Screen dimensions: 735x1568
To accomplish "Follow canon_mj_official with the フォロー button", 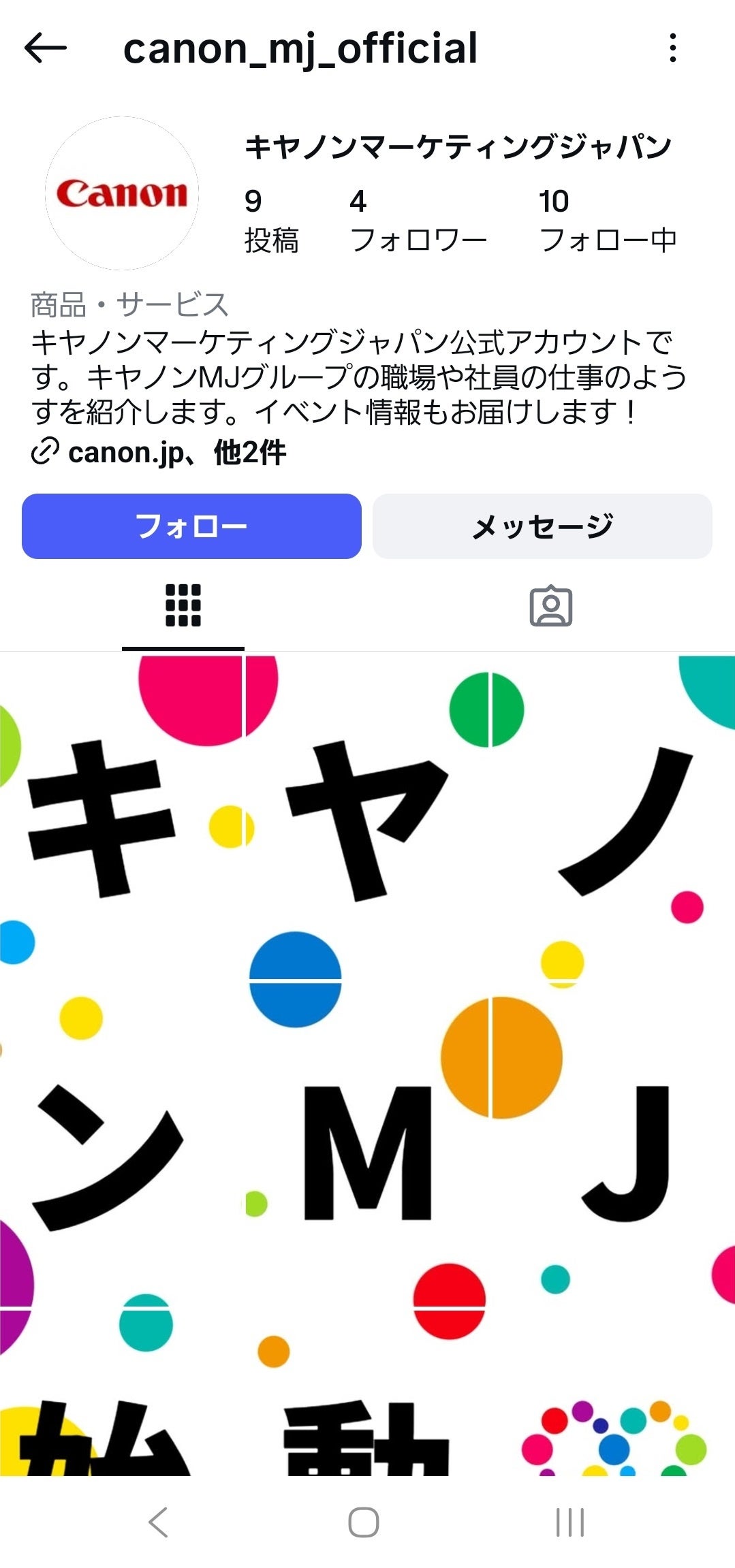I will click(x=191, y=526).
